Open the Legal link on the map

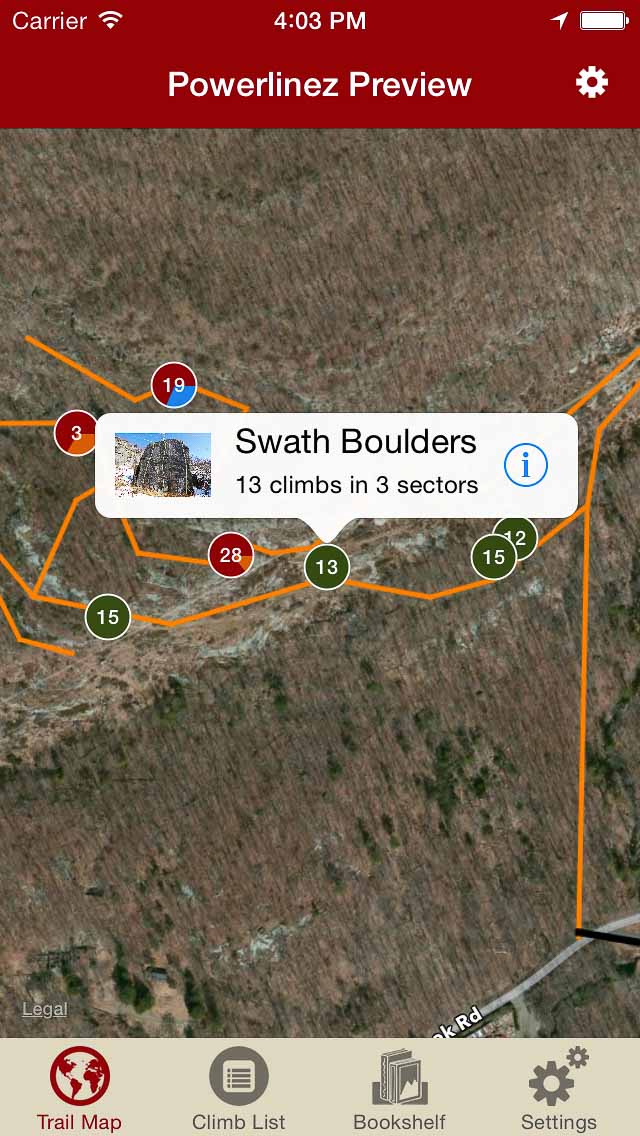click(x=45, y=1009)
